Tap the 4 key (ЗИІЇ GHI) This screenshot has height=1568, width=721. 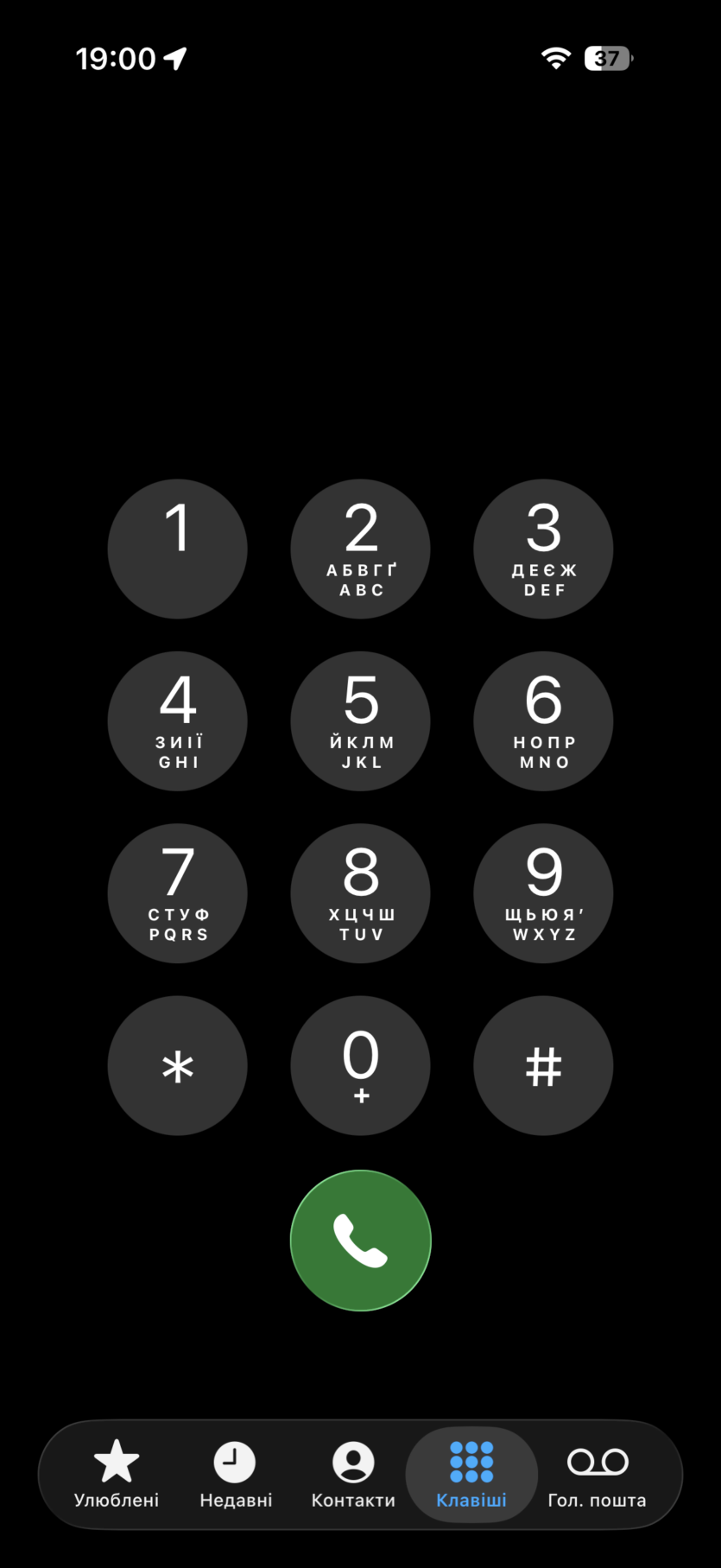pyautogui.click(x=177, y=721)
